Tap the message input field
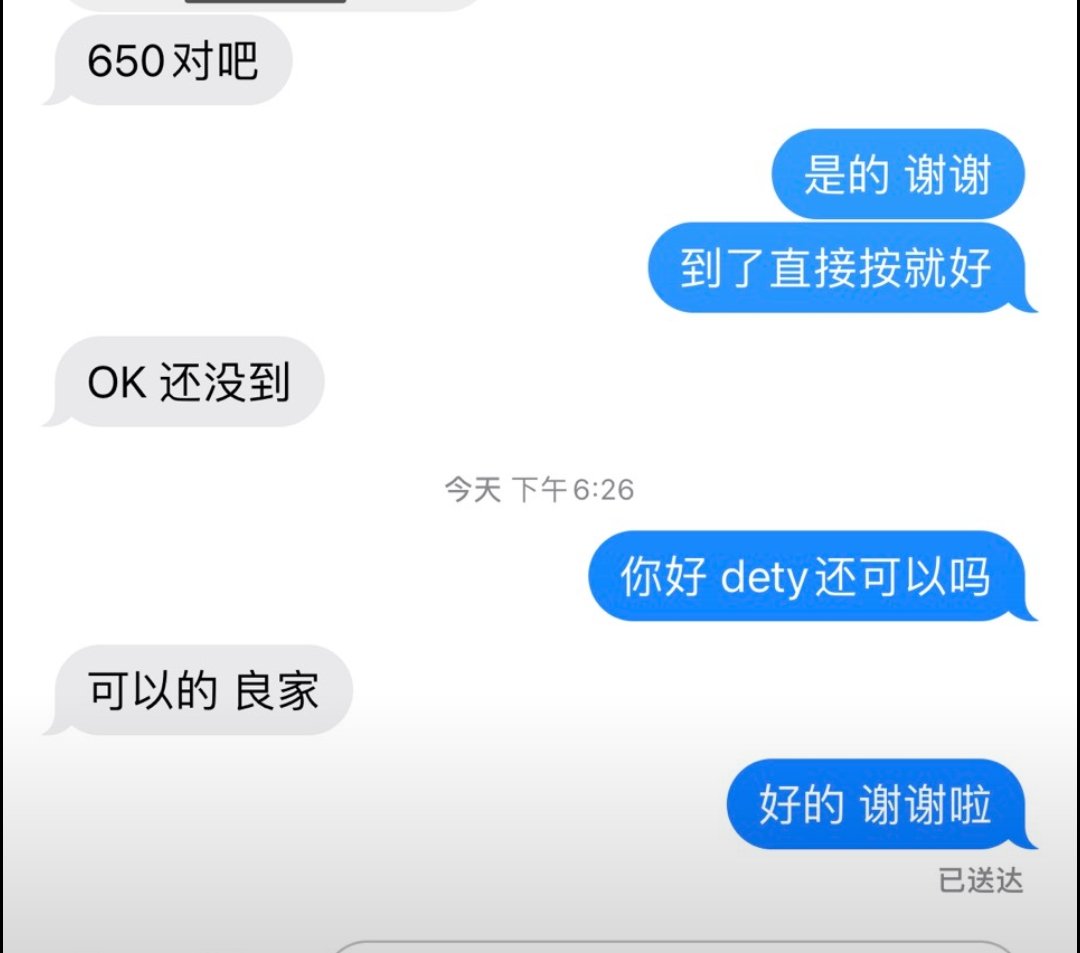This screenshot has height=953, width=1080. [670, 946]
